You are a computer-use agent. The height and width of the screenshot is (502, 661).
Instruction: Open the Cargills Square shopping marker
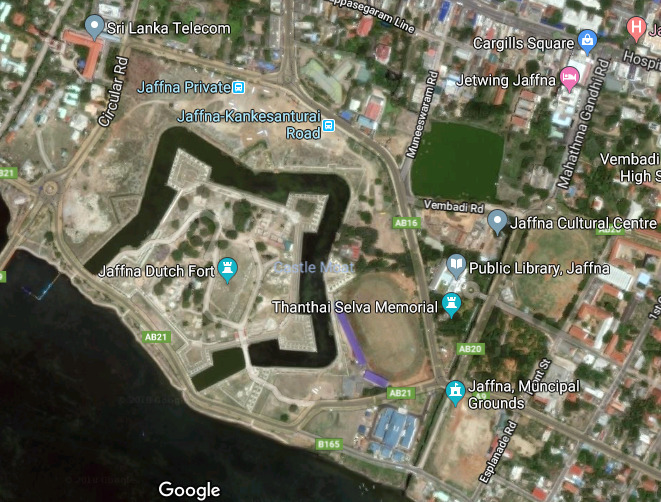click(x=588, y=41)
